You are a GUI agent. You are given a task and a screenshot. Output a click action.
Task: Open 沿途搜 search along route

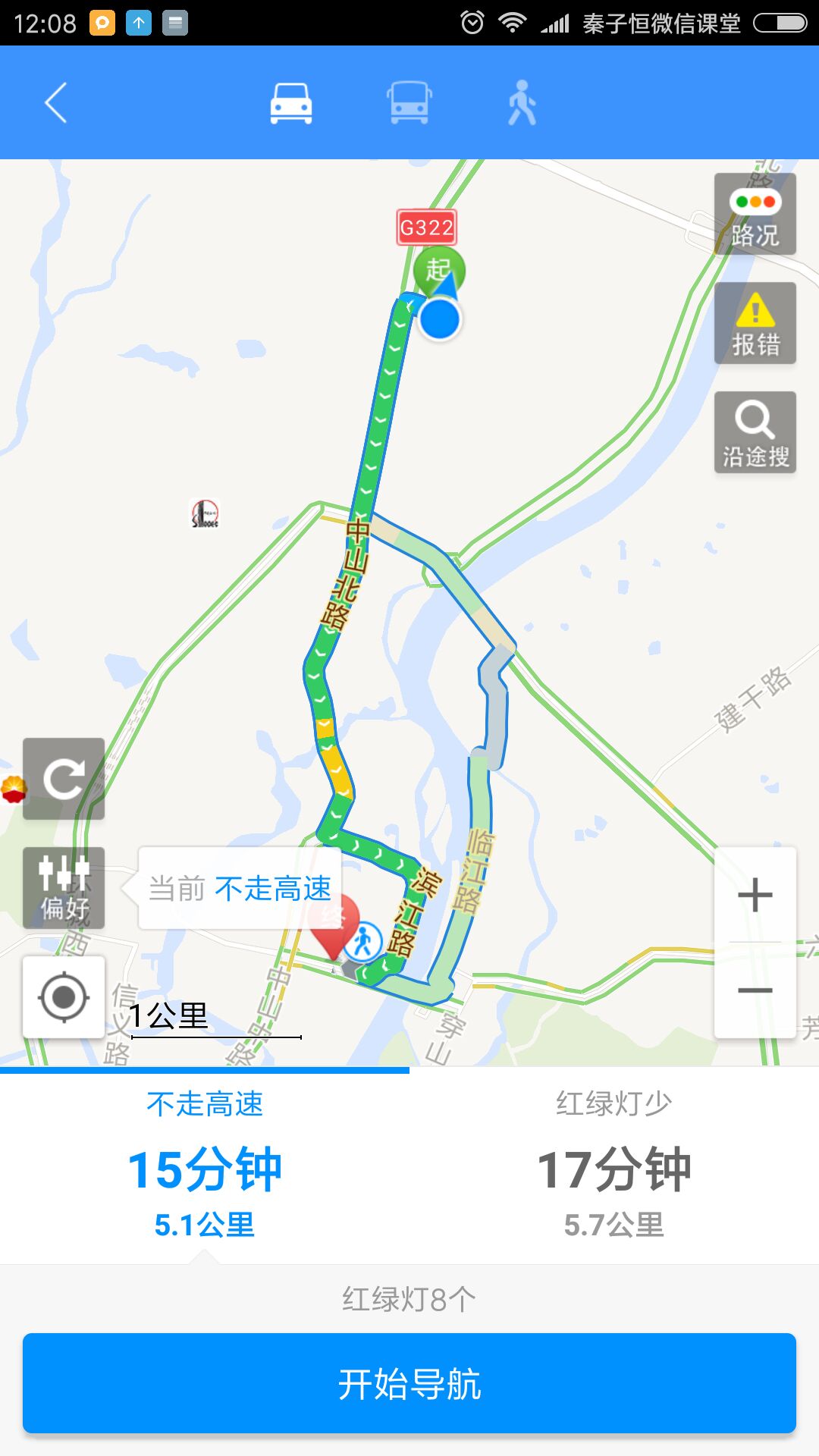[755, 432]
